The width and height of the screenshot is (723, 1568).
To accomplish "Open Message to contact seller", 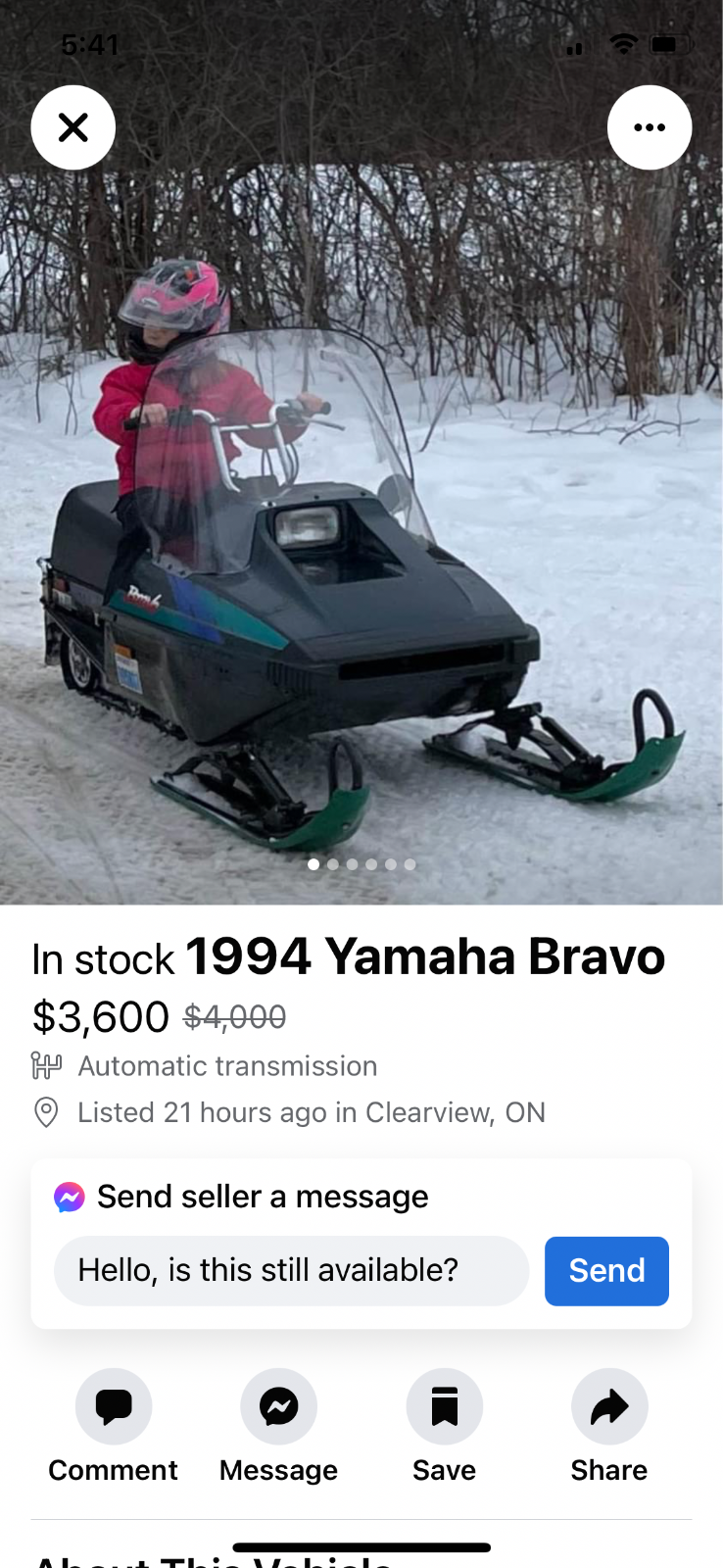I will 279,1427.
